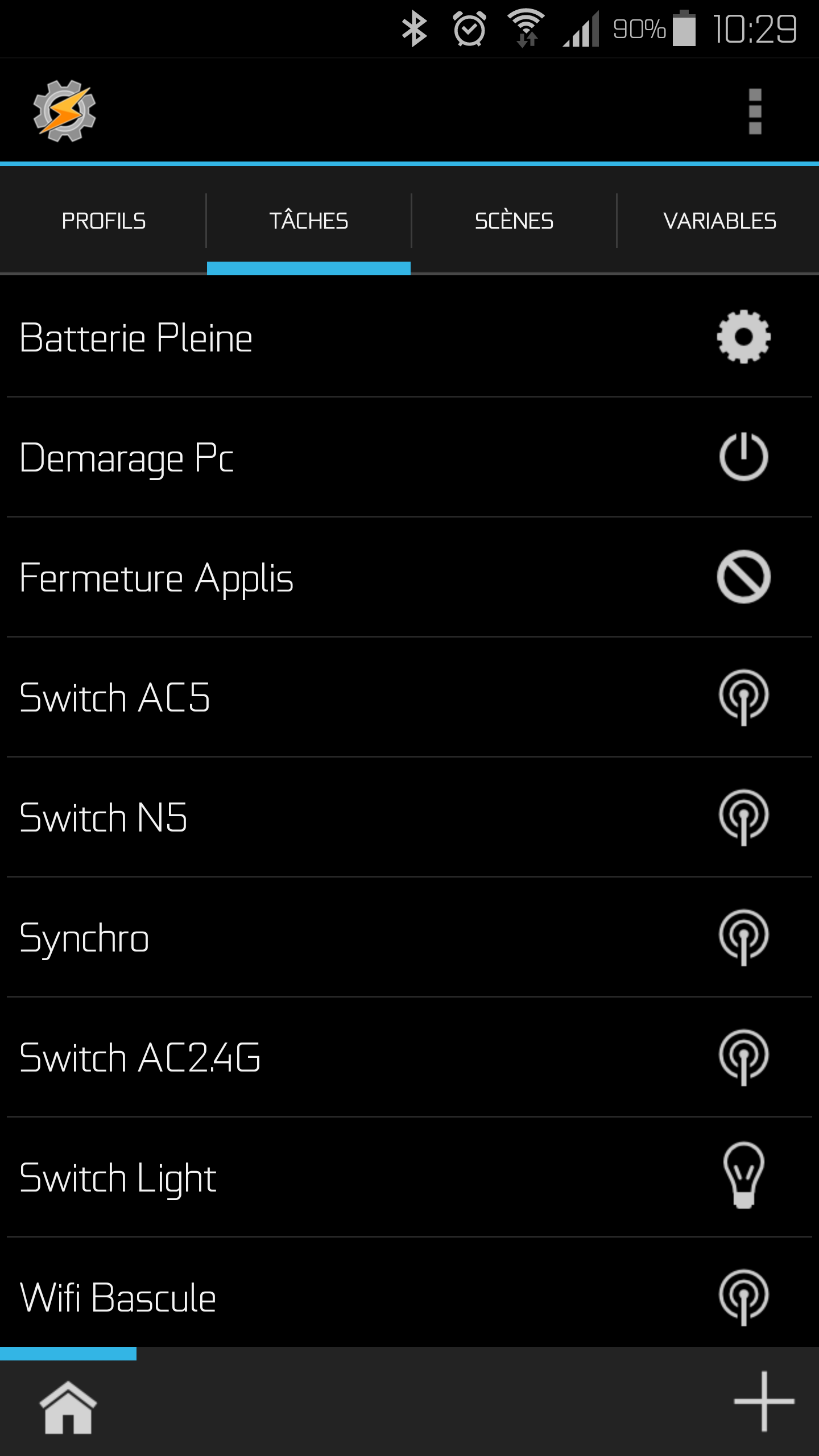Open the three-dot overflow menu
The image size is (819, 1456).
tap(755, 111)
